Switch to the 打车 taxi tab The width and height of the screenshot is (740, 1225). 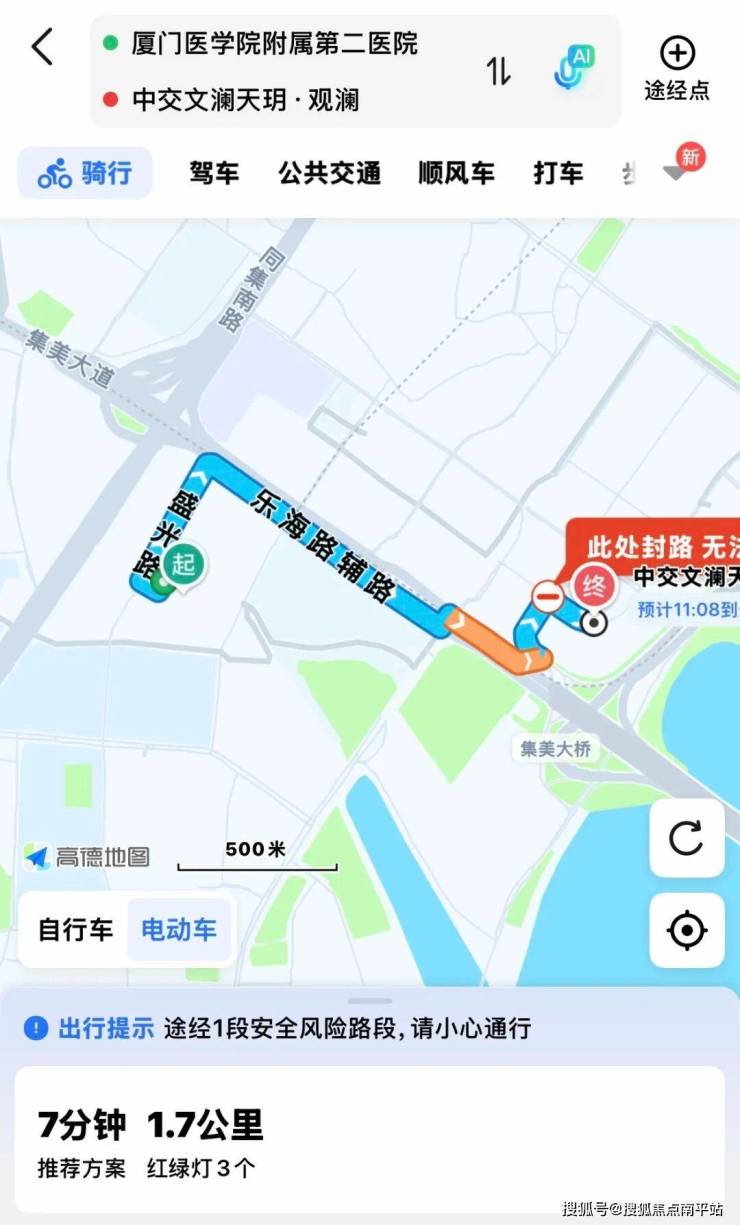pyautogui.click(x=558, y=173)
